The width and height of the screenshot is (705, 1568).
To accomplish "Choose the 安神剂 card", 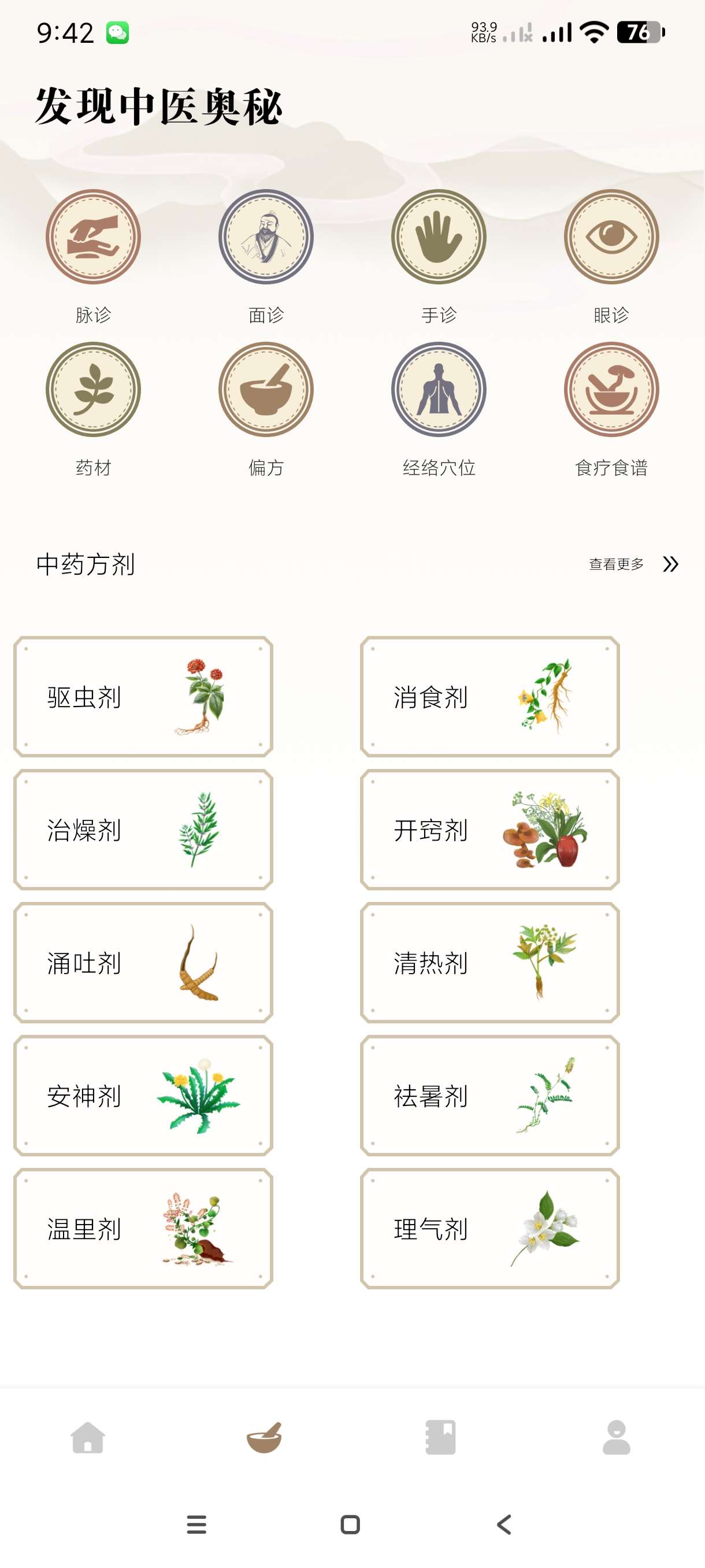I will (143, 1095).
